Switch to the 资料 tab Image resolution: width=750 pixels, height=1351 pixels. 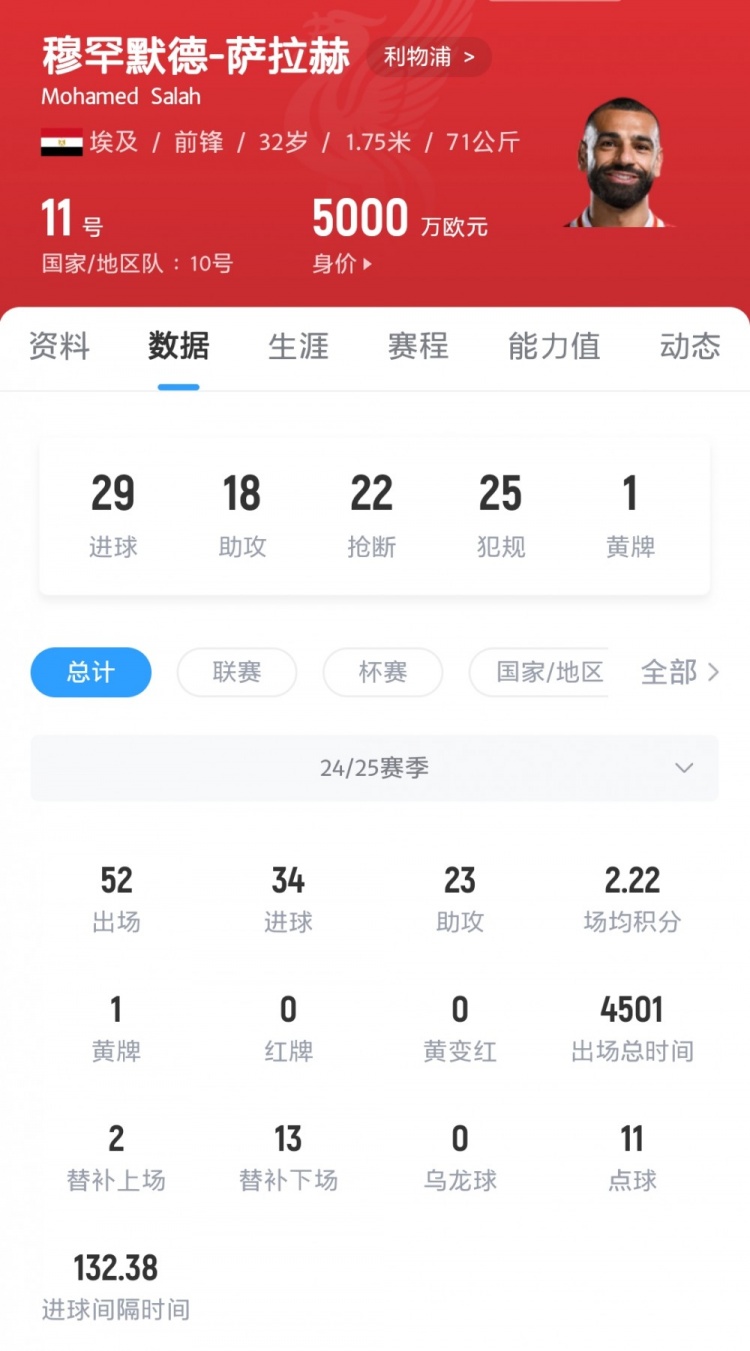click(59, 346)
